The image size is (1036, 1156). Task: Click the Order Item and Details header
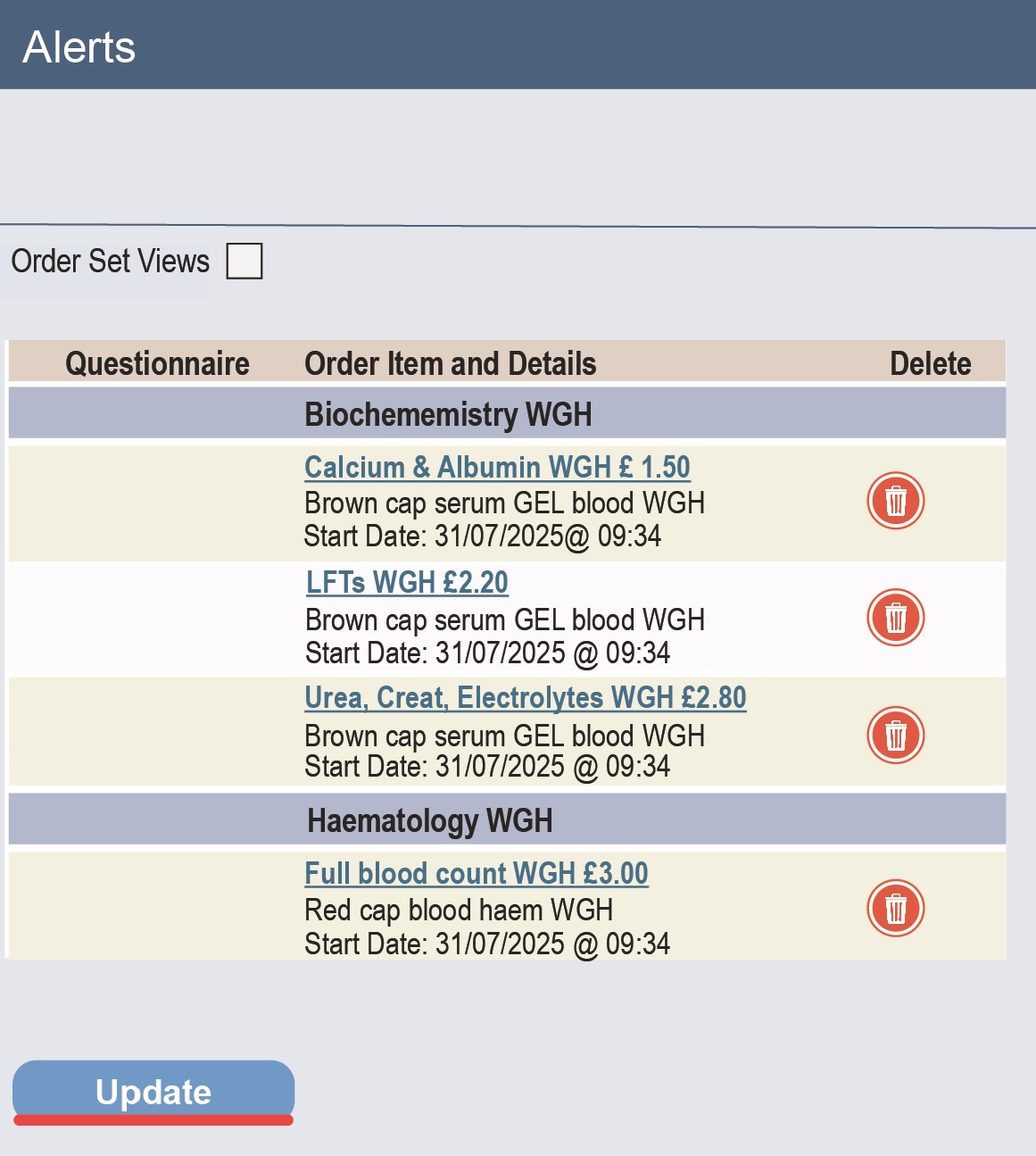(451, 363)
